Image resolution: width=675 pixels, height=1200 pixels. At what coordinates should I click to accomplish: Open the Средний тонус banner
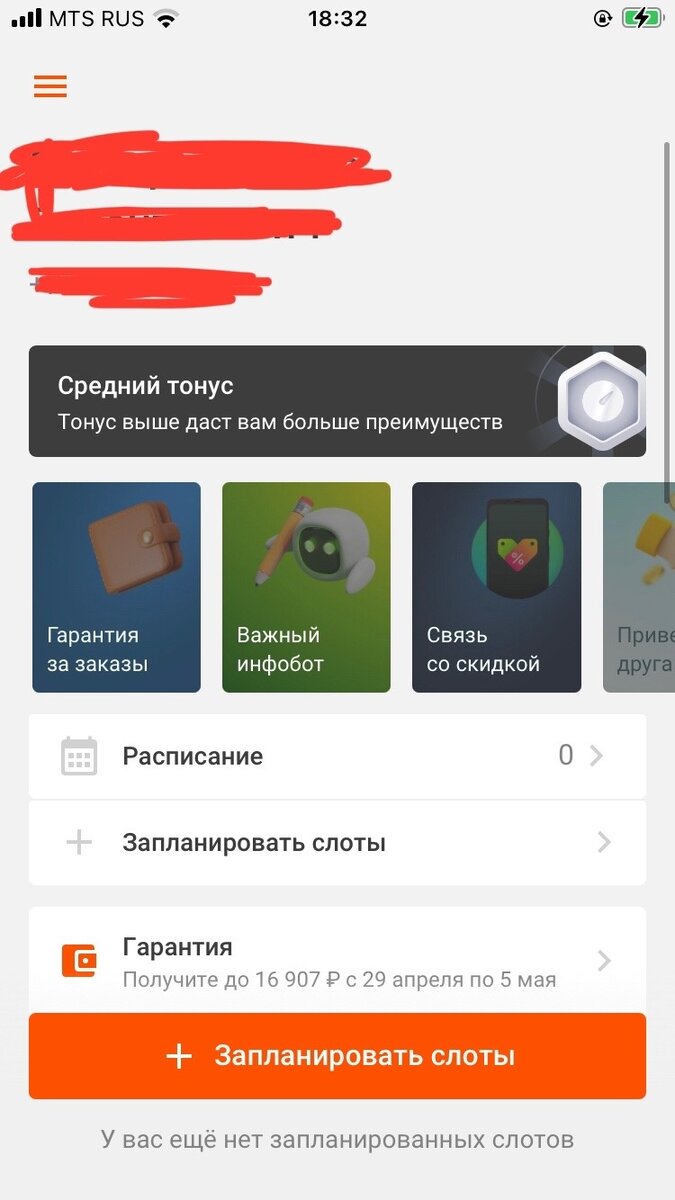337,401
